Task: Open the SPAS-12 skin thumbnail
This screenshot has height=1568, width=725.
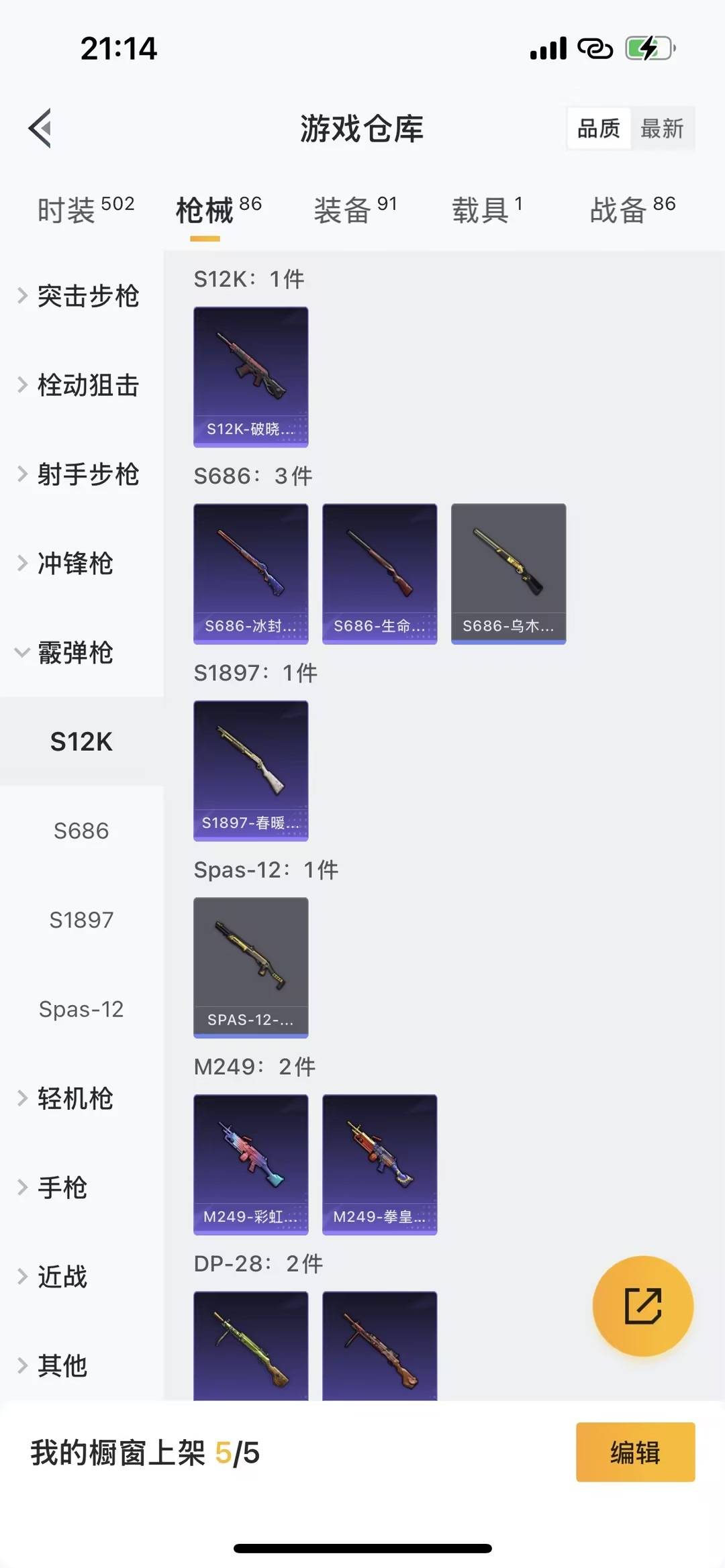Action: point(250,968)
